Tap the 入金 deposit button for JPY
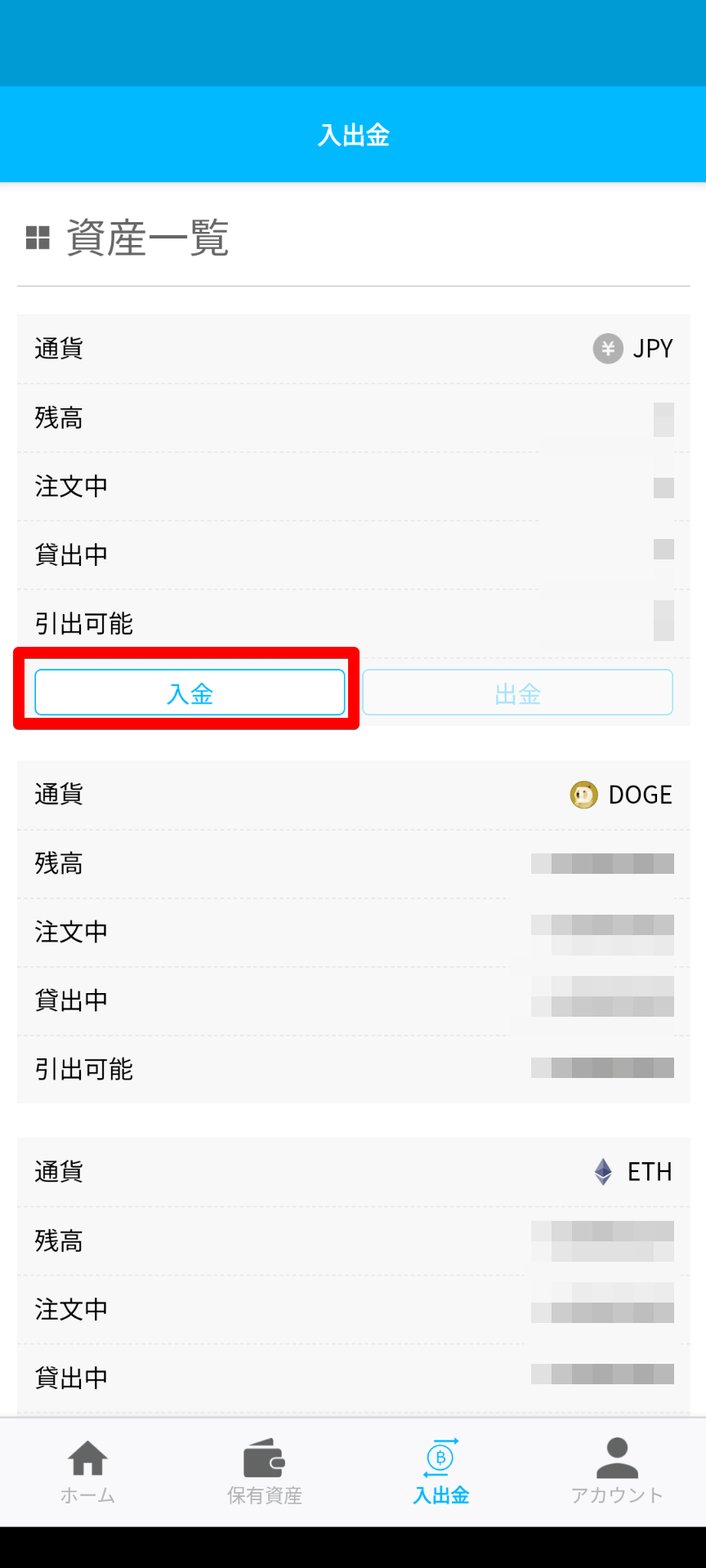Screen dimensions: 706x1568 [190, 693]
